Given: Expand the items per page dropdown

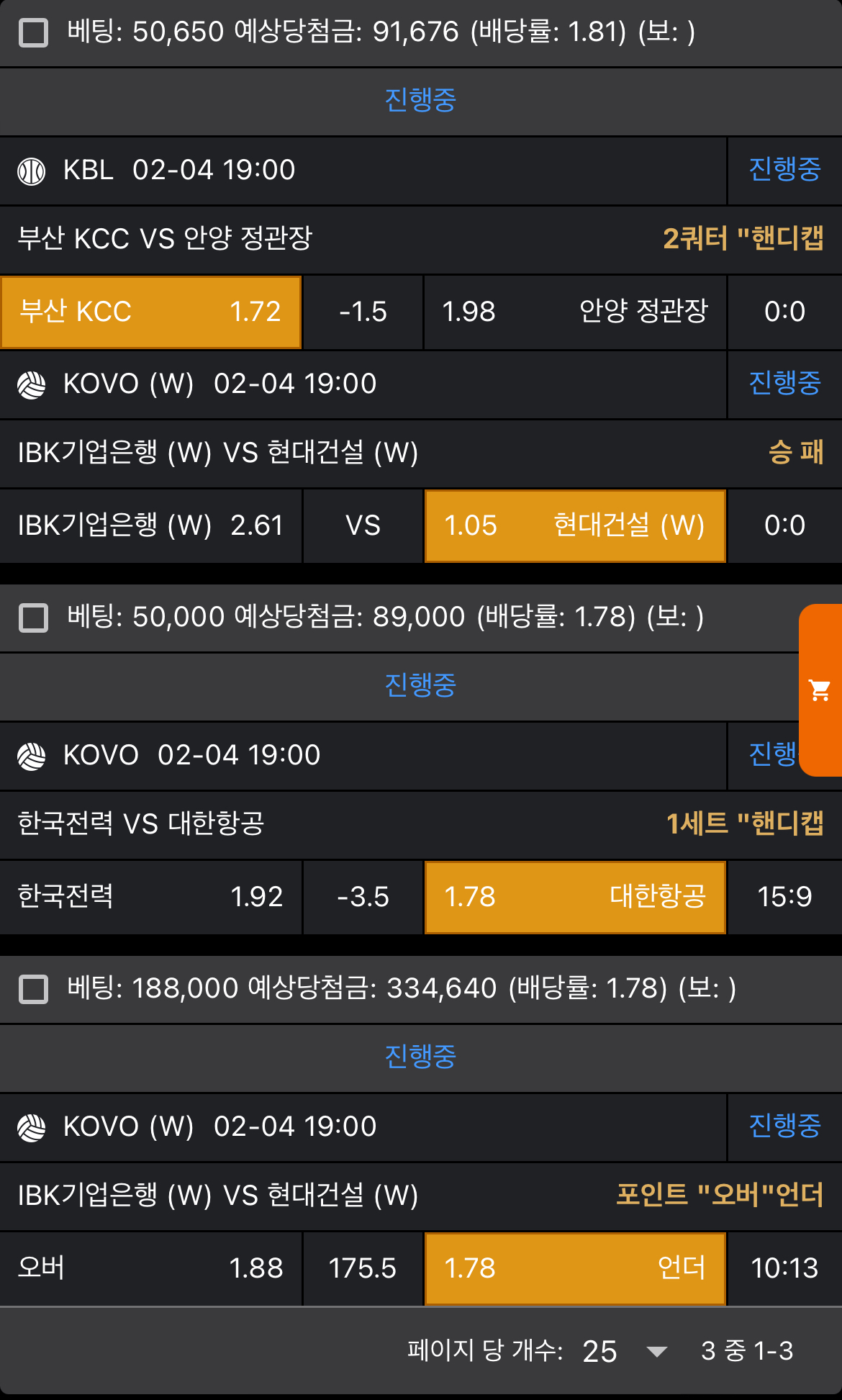Looking at the screenshot, I should point(656,1352).
